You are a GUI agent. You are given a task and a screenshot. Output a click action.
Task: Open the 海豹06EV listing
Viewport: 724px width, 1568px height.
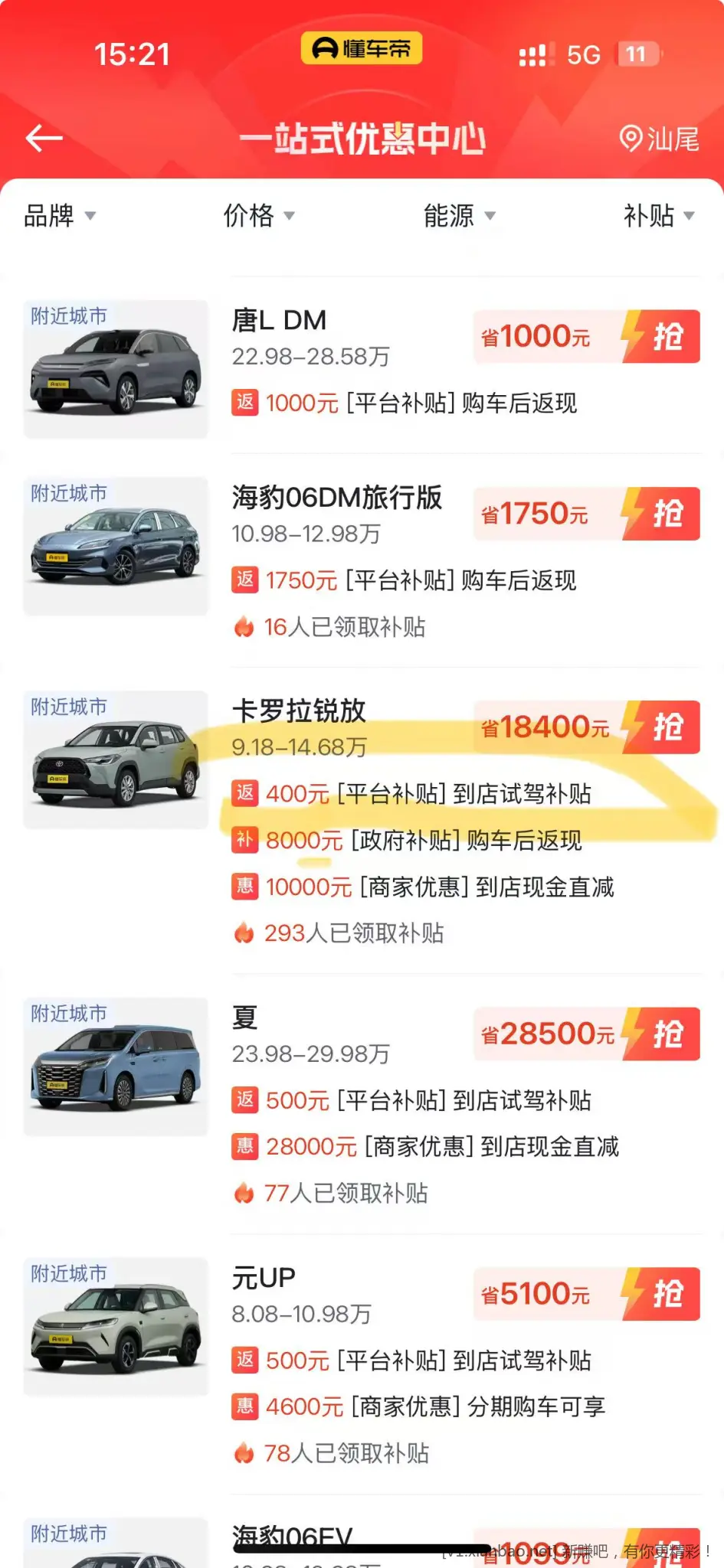coord(291,1537)
